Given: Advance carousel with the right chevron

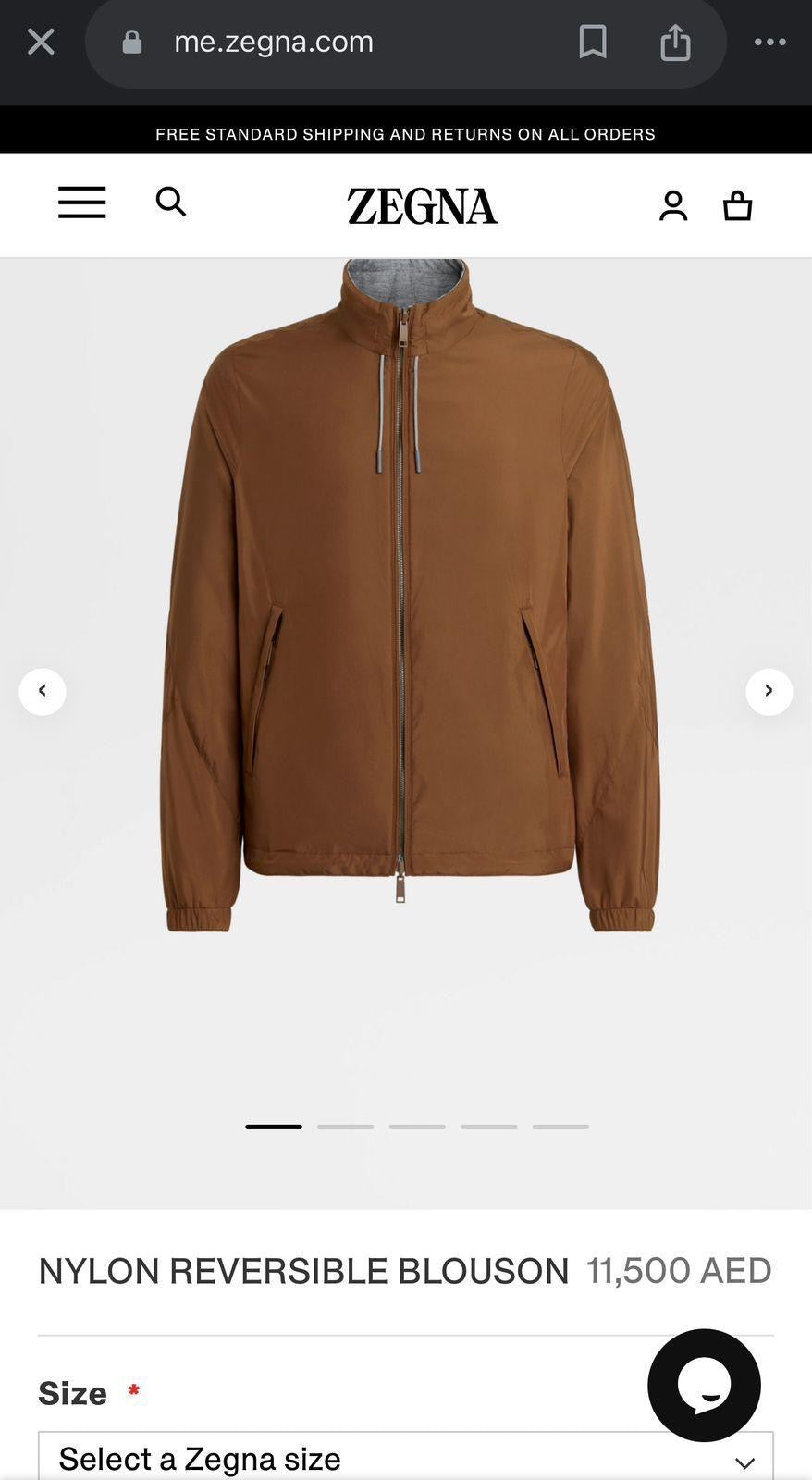Looking at the screenshot, I should pos(769,691).
